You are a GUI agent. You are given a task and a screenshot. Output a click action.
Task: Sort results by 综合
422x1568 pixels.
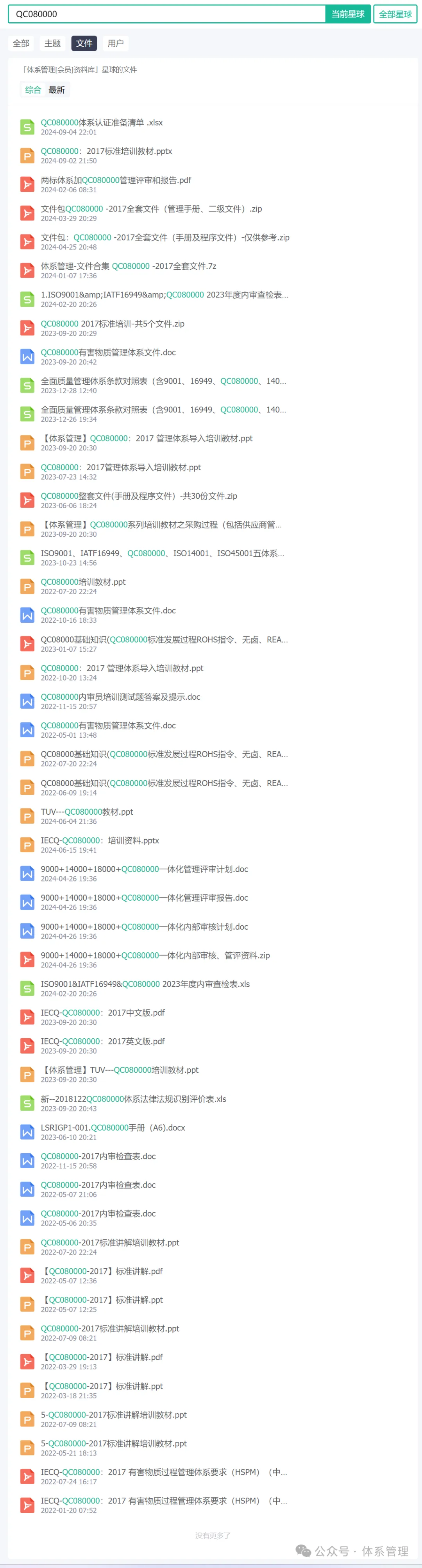click(x=34, y=90)
